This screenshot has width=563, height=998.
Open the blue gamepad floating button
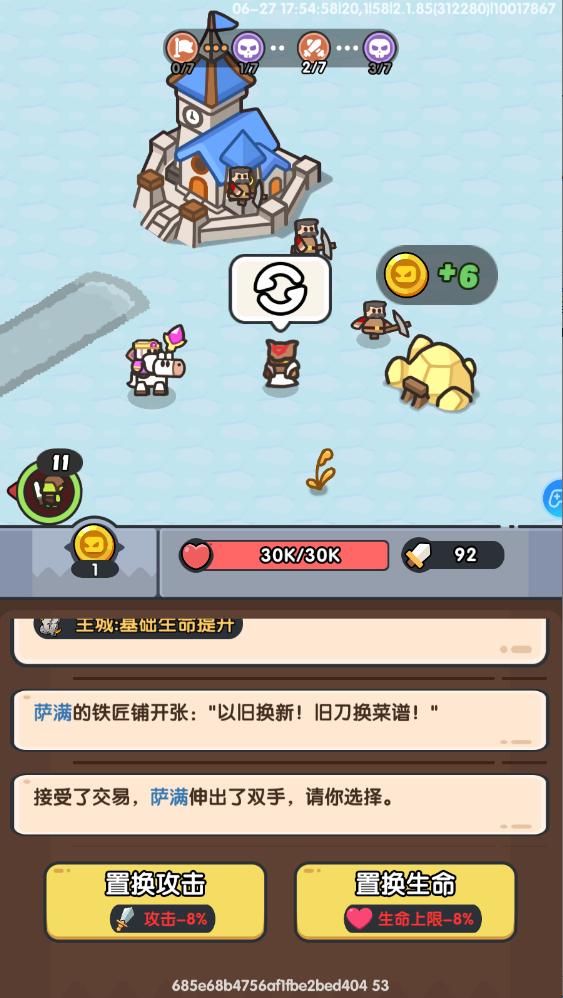tap(552, 498)
